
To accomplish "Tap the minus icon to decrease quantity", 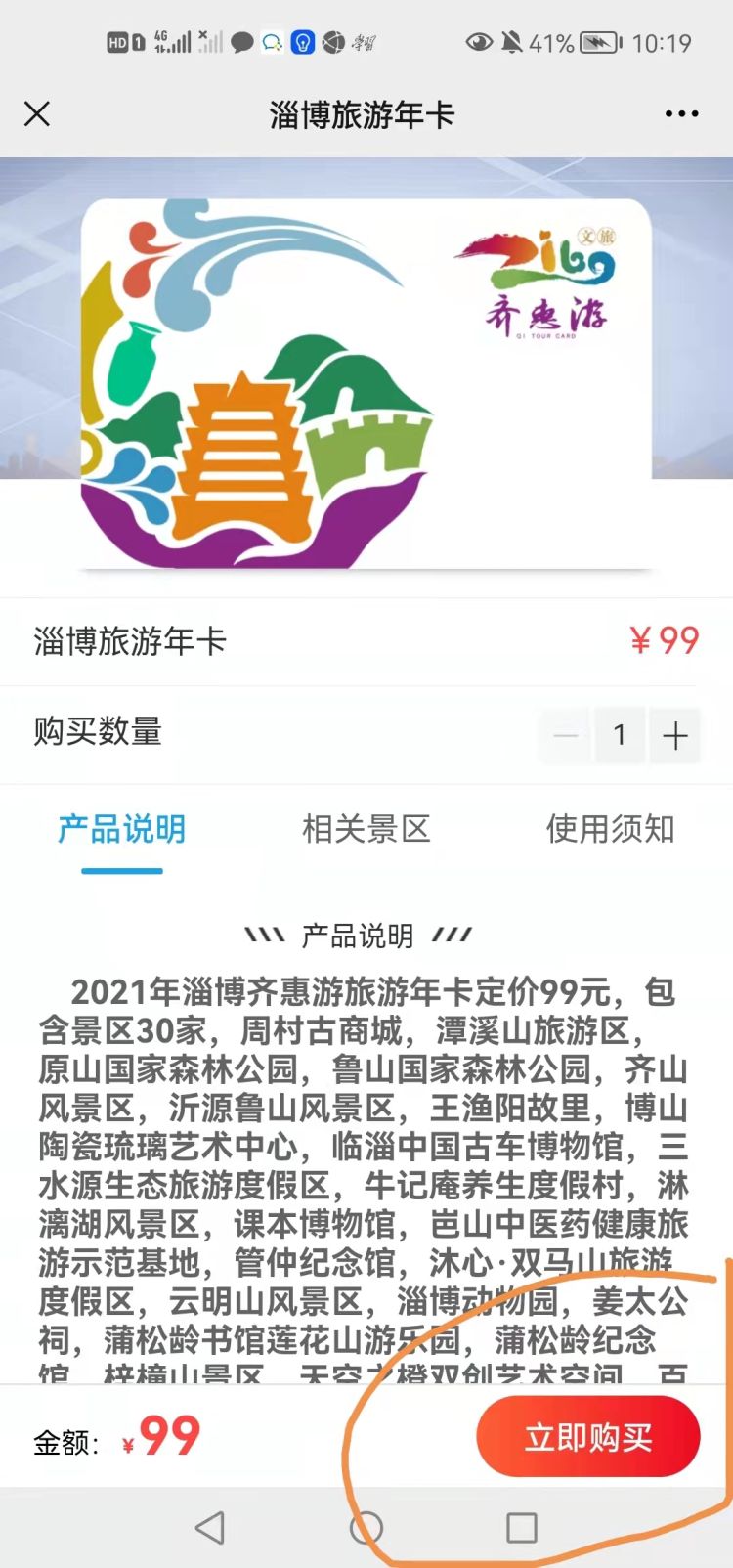I will coord(565,735).
